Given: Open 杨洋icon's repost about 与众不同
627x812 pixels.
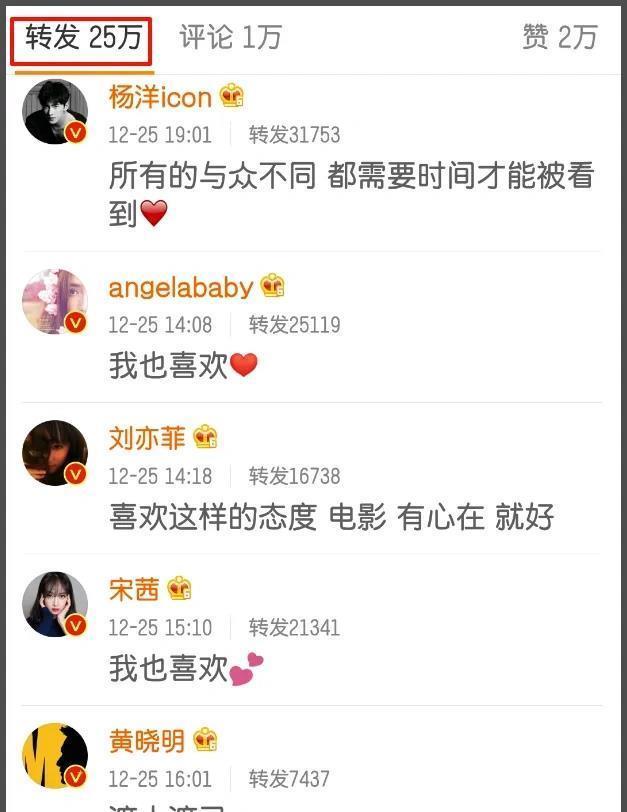Looking at the screenshot, I should click(x=350, y=194).
